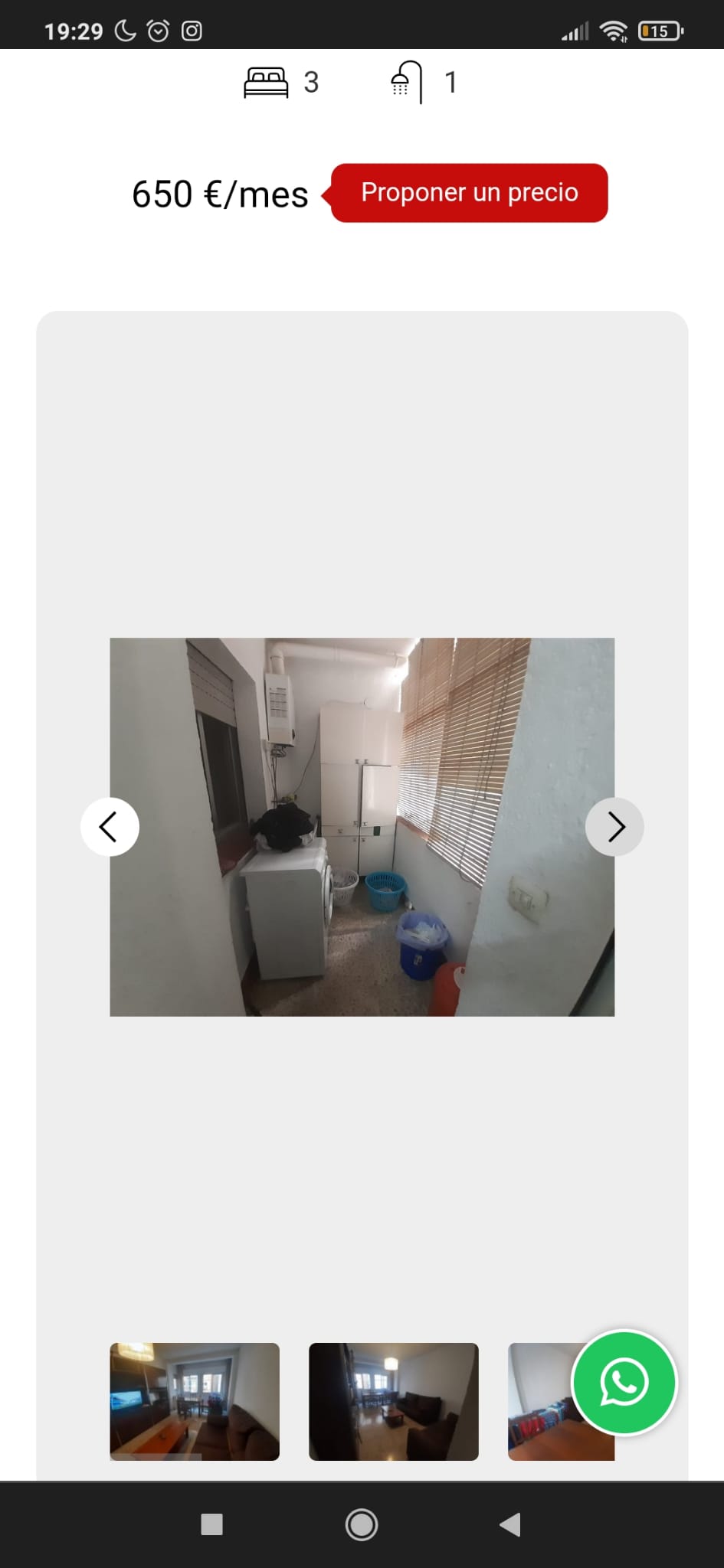Open the laundry room photo

tap(362, 827)
